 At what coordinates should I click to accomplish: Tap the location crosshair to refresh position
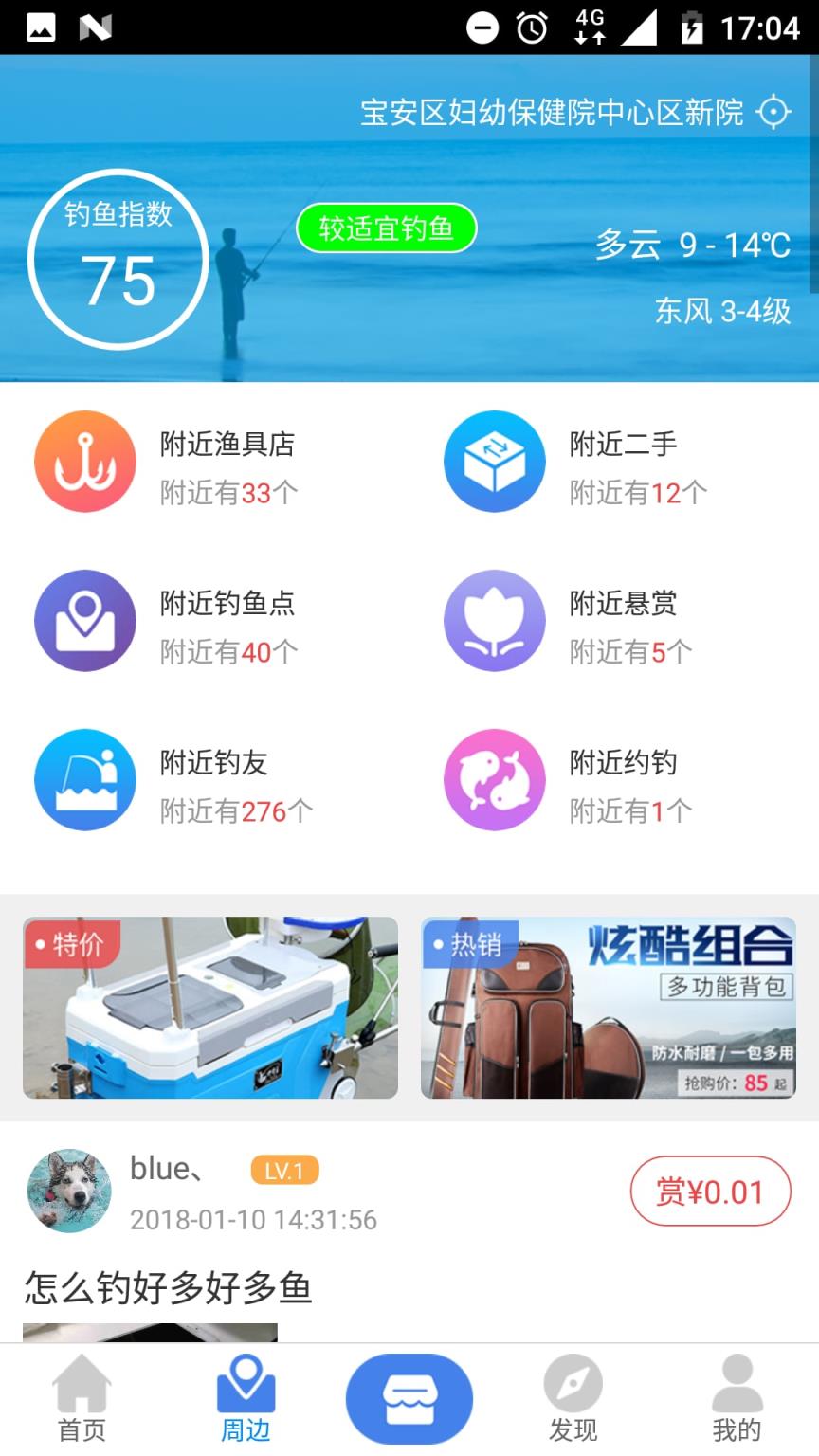tap(775, 110)
